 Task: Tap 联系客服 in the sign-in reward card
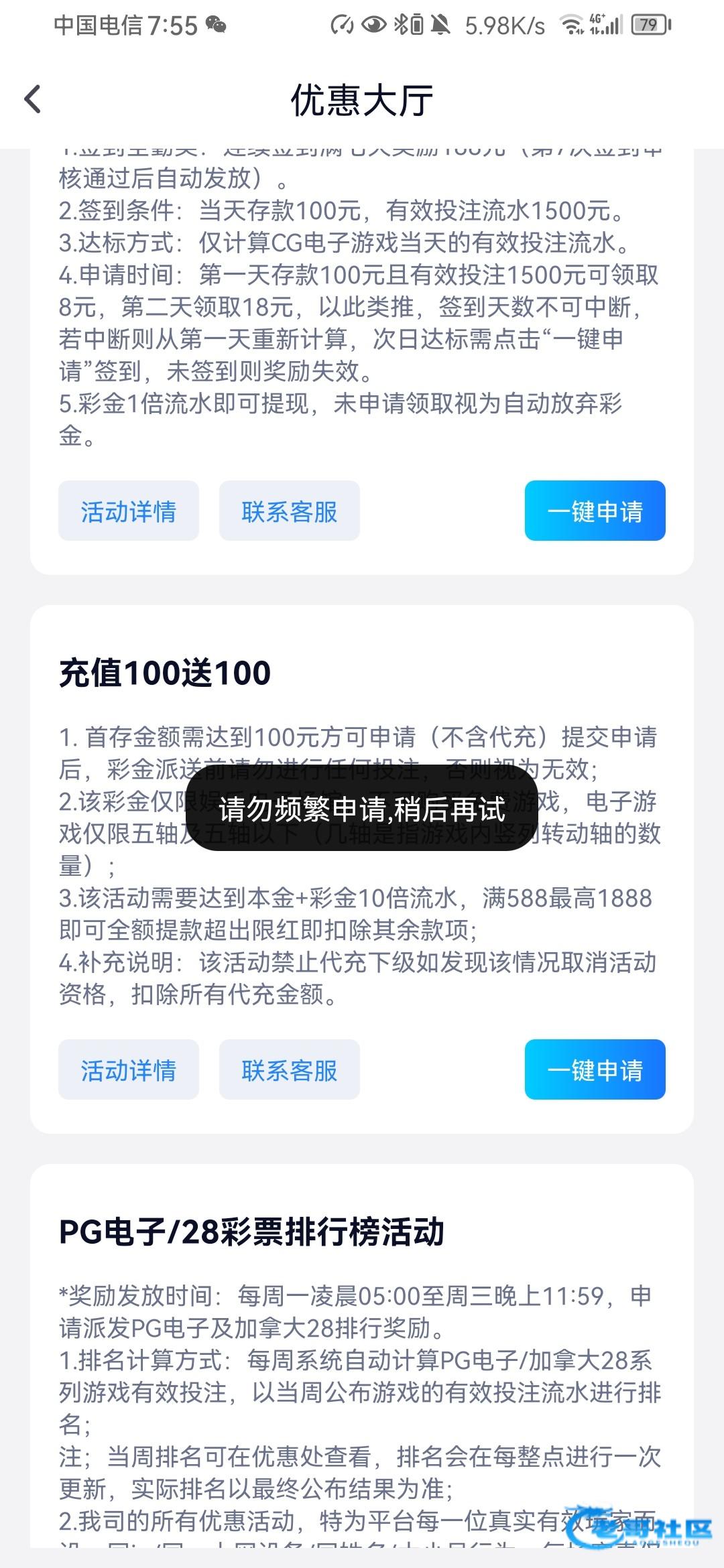289,511
